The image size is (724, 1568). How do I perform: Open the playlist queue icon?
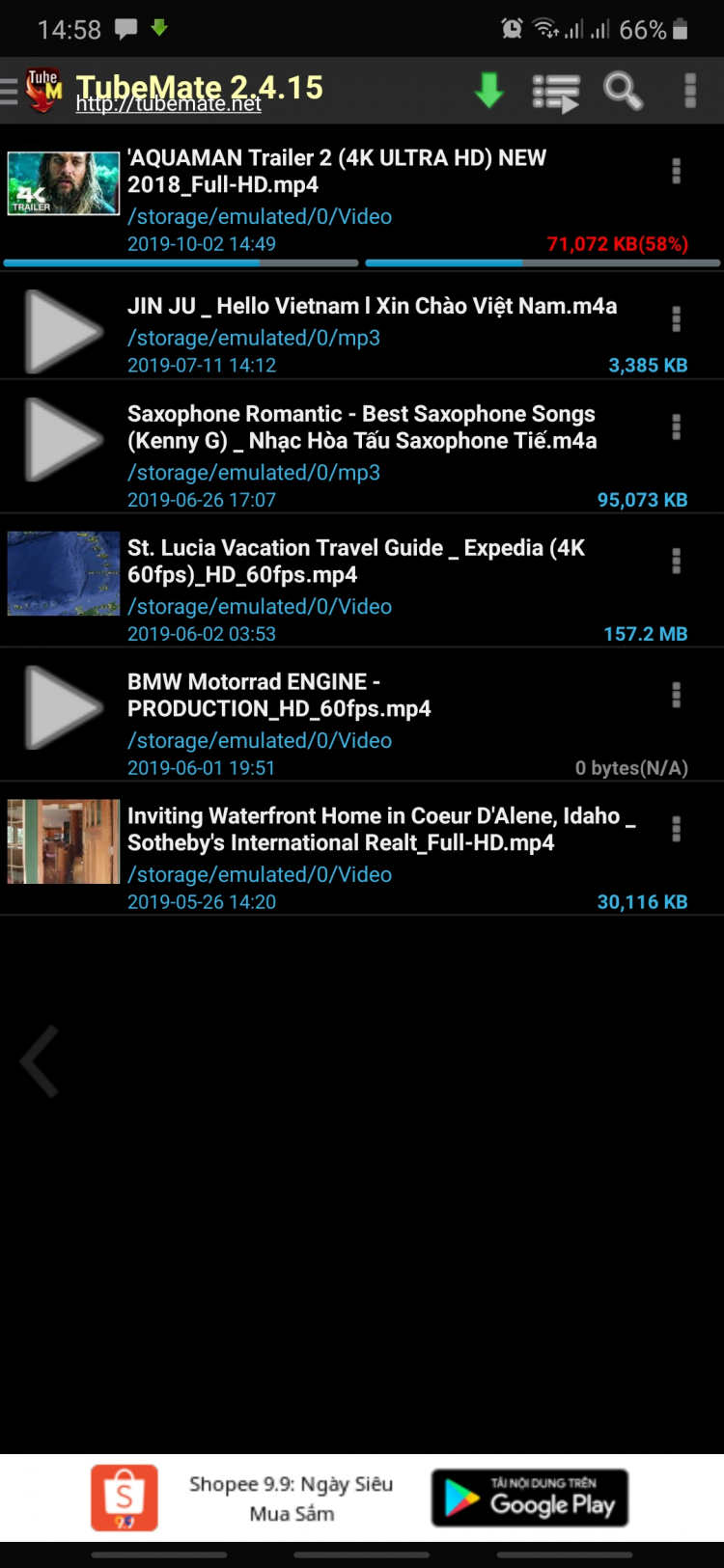pos(556,92)
